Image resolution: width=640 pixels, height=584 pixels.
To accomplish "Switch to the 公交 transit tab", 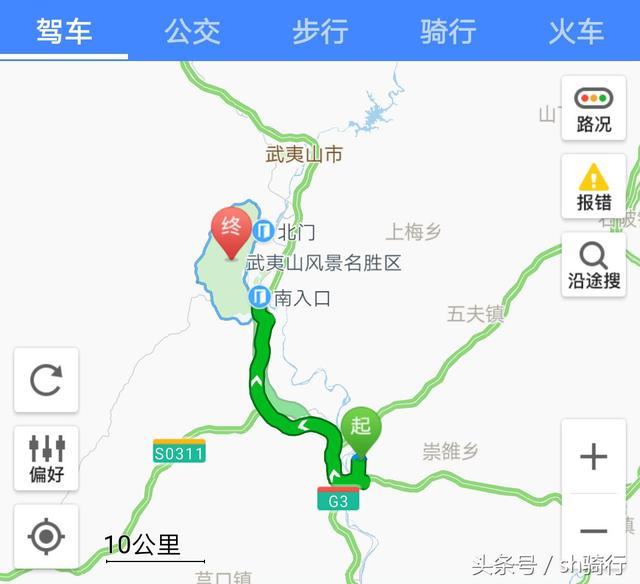I will (x=192, y=30).
